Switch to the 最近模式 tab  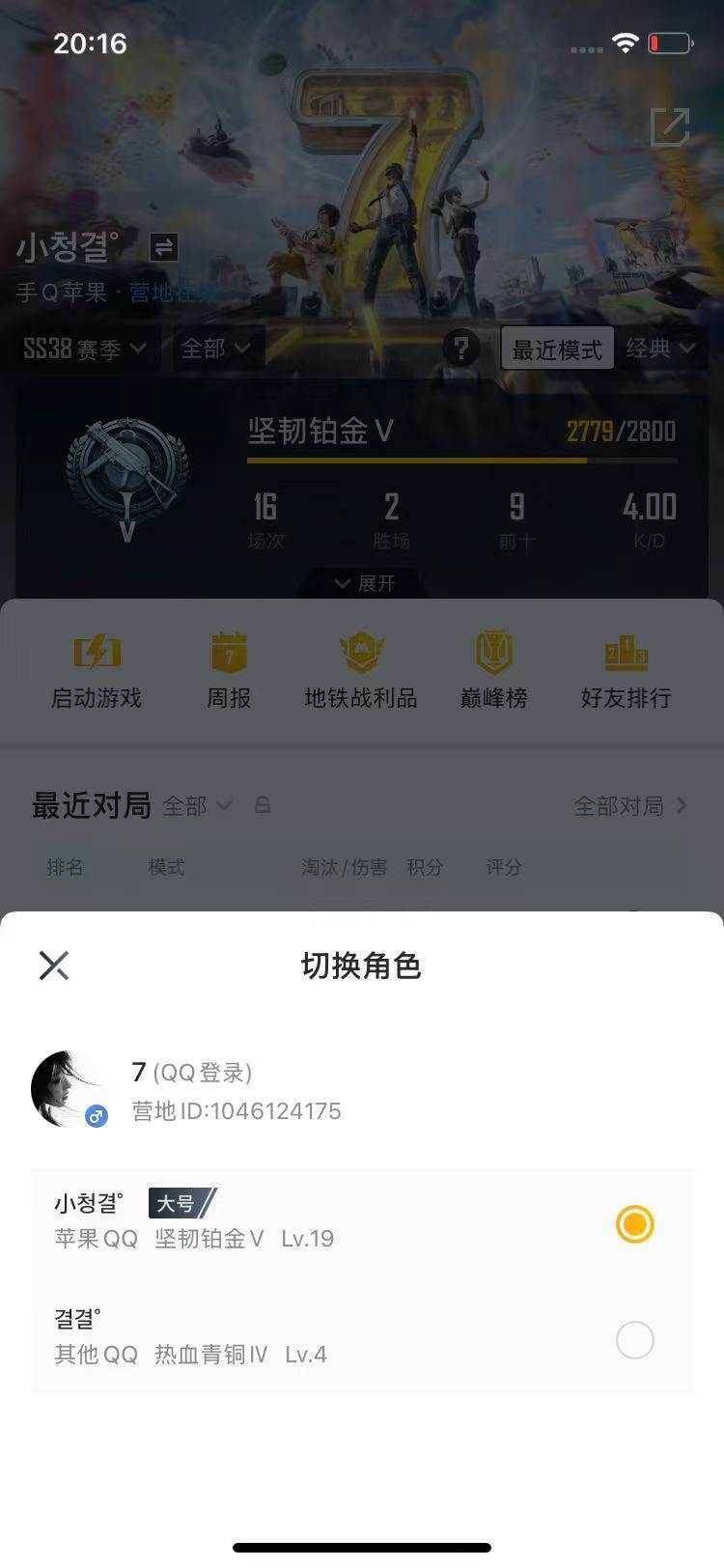click(558, 348)
